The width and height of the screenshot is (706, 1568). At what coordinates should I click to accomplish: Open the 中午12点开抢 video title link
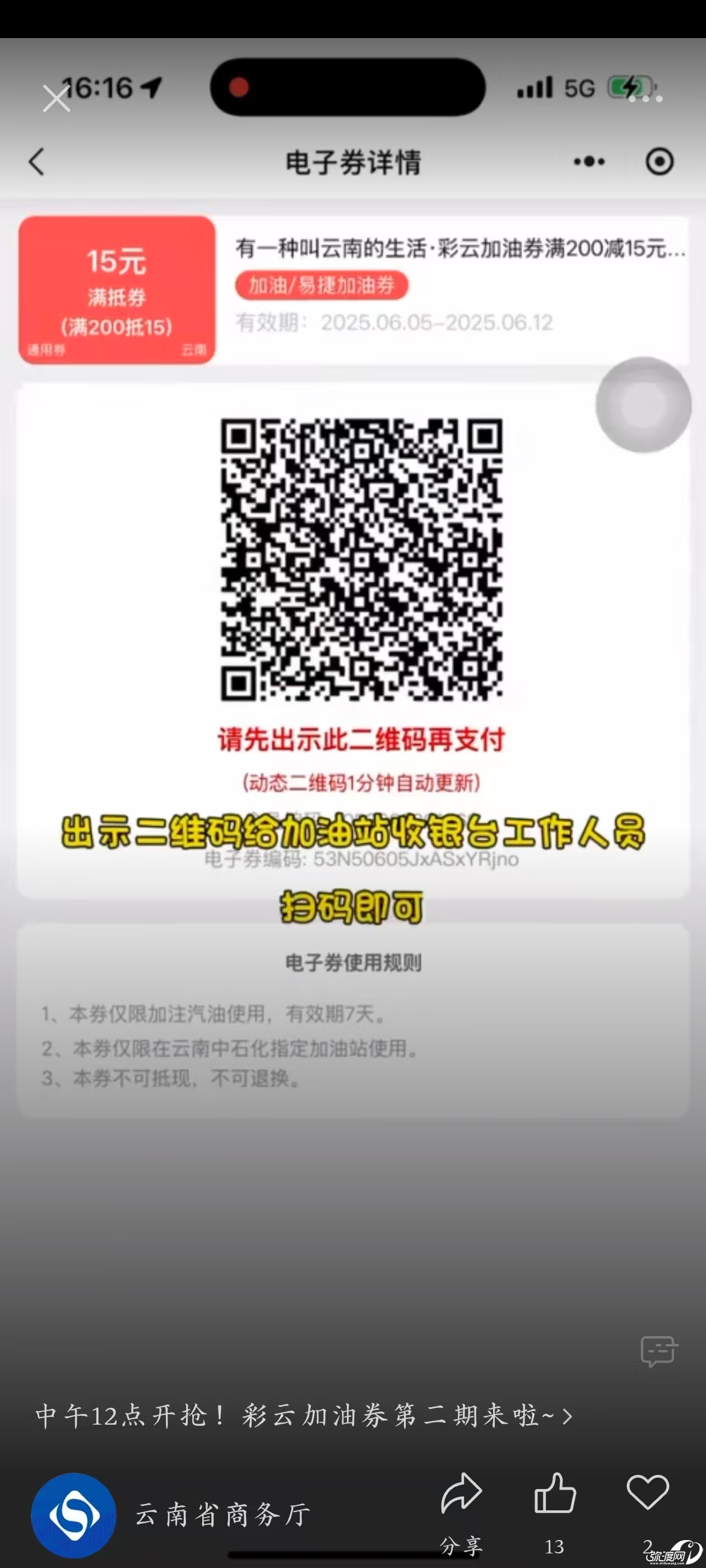coord(303,1416)
